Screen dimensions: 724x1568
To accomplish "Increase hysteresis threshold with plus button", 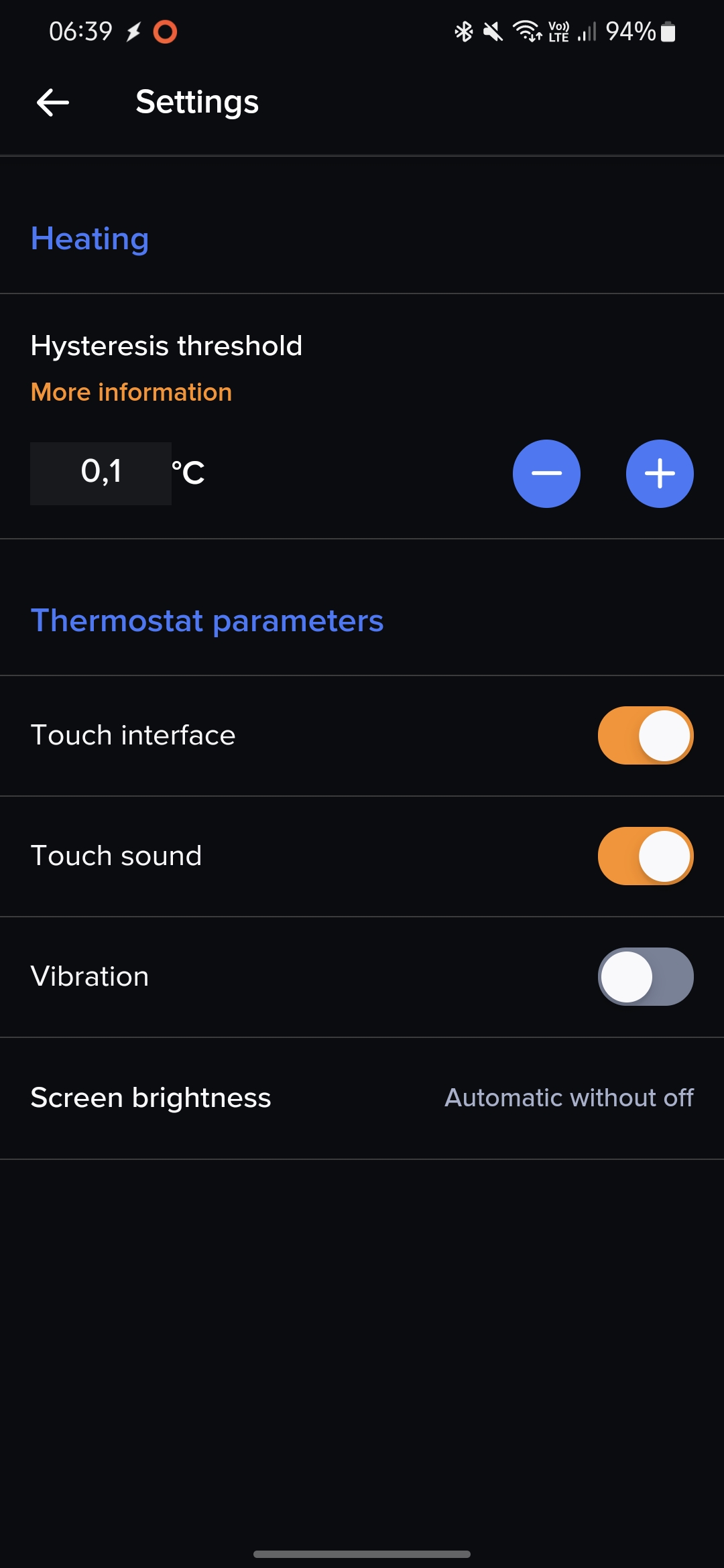I will click(660, 474).
